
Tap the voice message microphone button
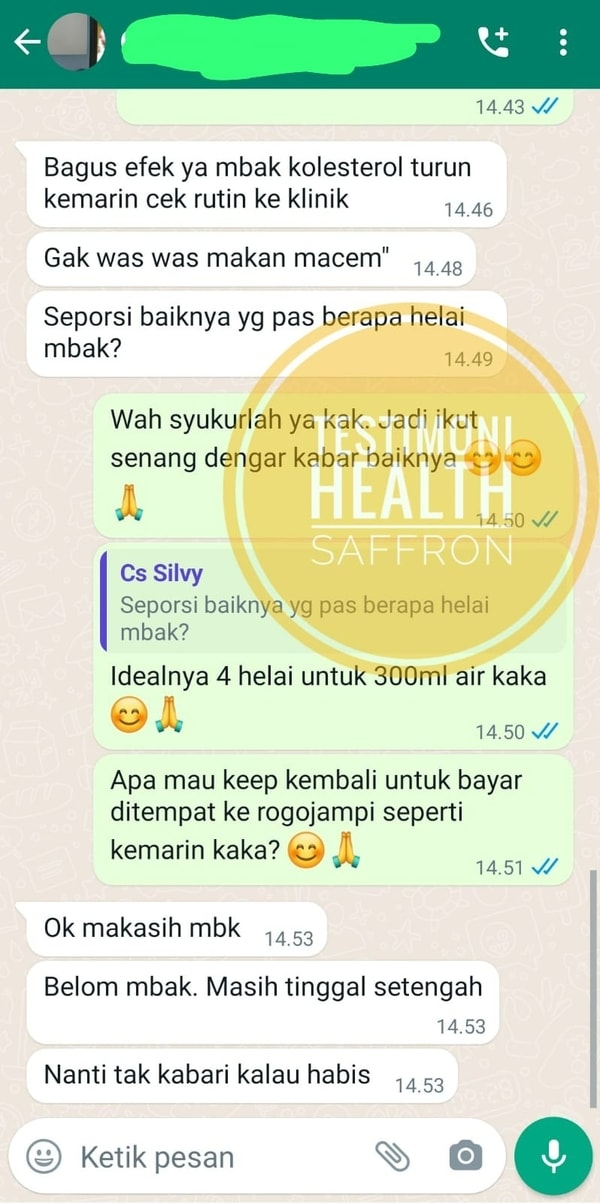[552, 1157]
